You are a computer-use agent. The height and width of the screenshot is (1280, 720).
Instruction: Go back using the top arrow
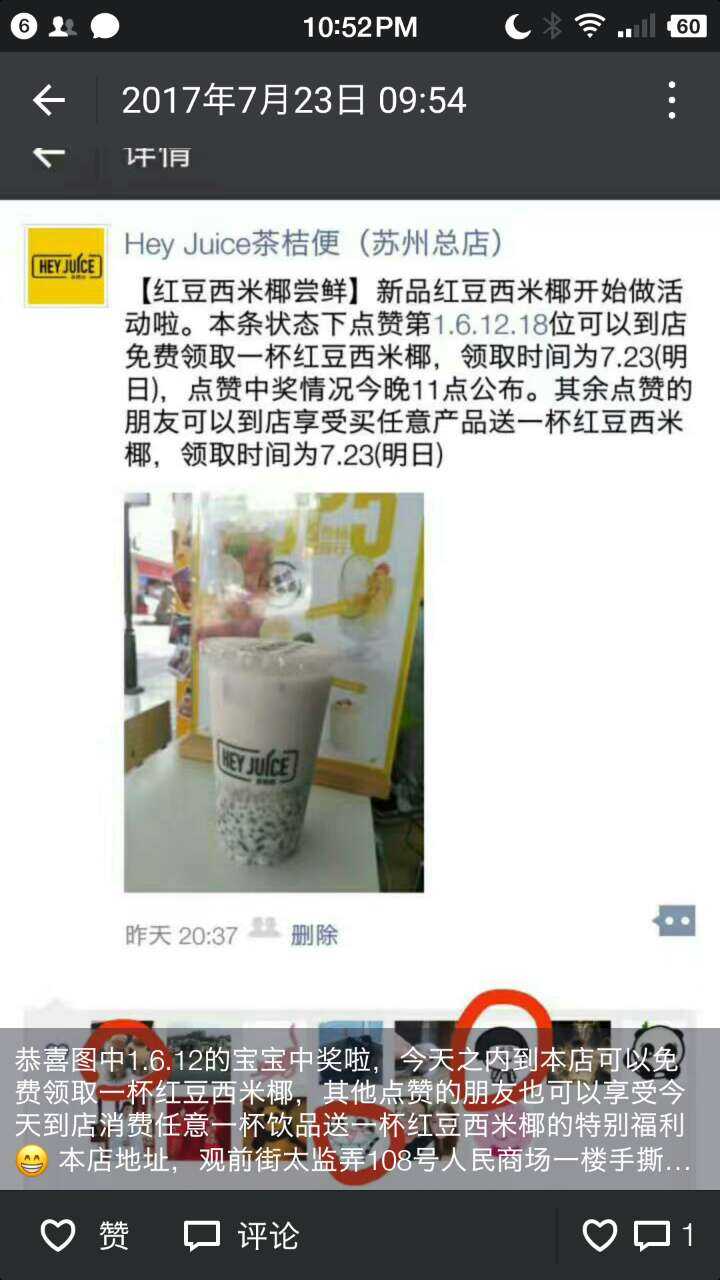(48, 100)
